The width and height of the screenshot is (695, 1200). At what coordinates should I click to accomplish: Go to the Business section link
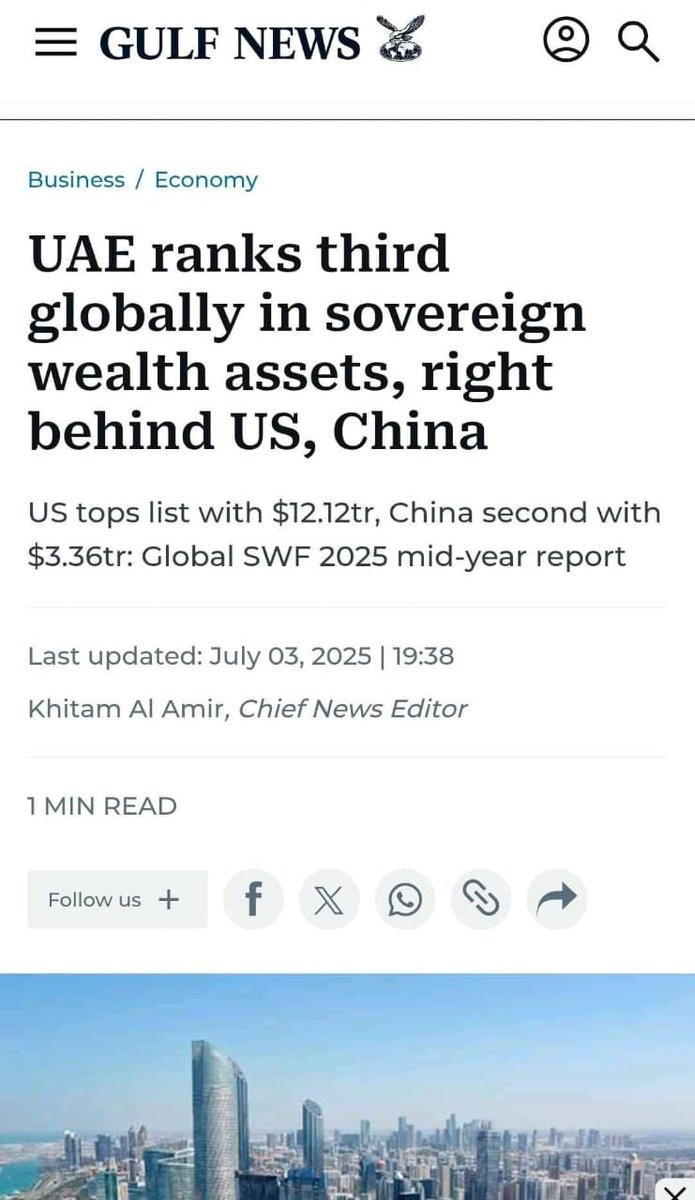click(x=76, y=180)
